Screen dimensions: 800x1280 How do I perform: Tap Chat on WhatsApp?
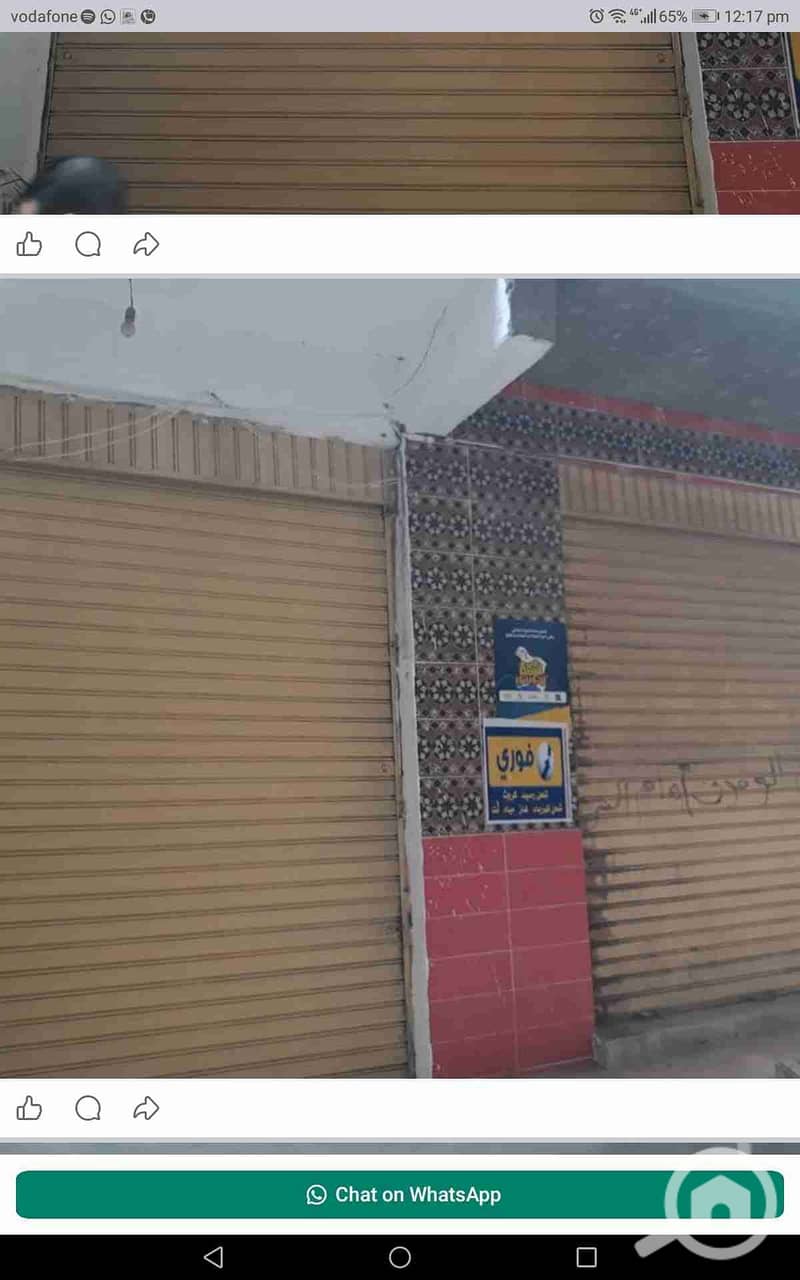(400, 1194)
